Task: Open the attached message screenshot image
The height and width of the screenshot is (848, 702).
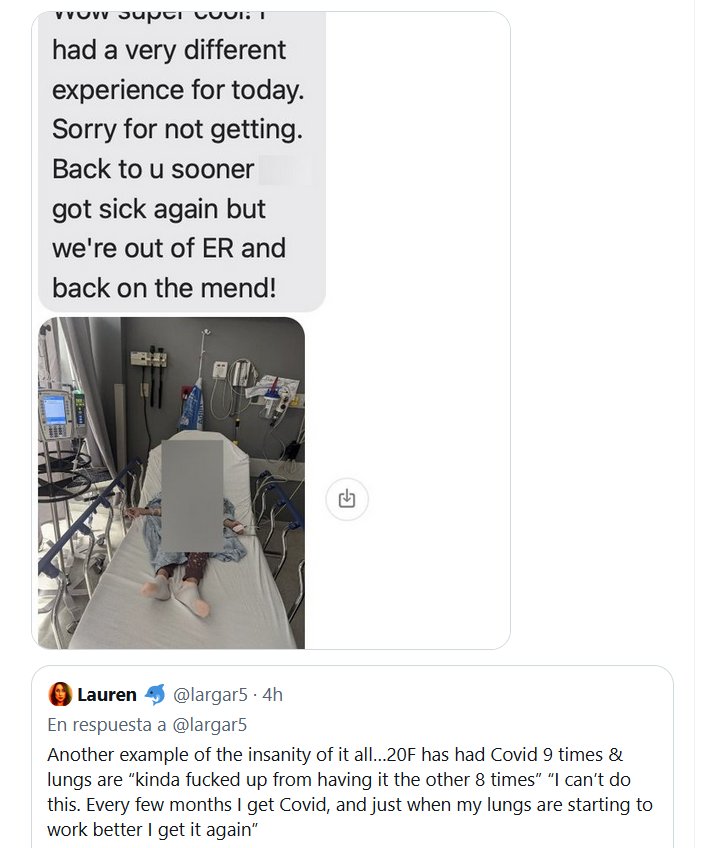Action: (x=270, y=330)
